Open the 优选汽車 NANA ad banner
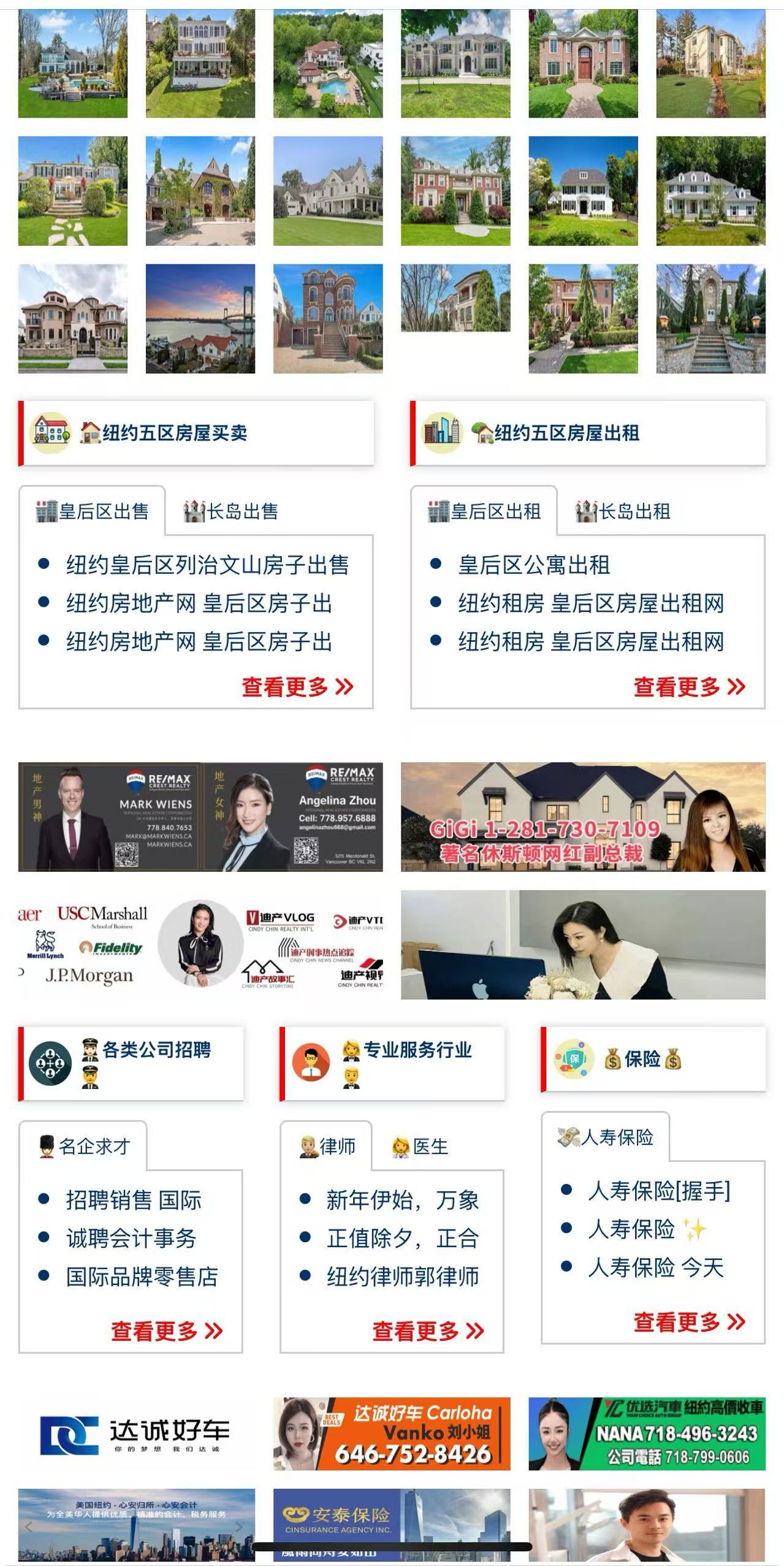 (647, 1434)
